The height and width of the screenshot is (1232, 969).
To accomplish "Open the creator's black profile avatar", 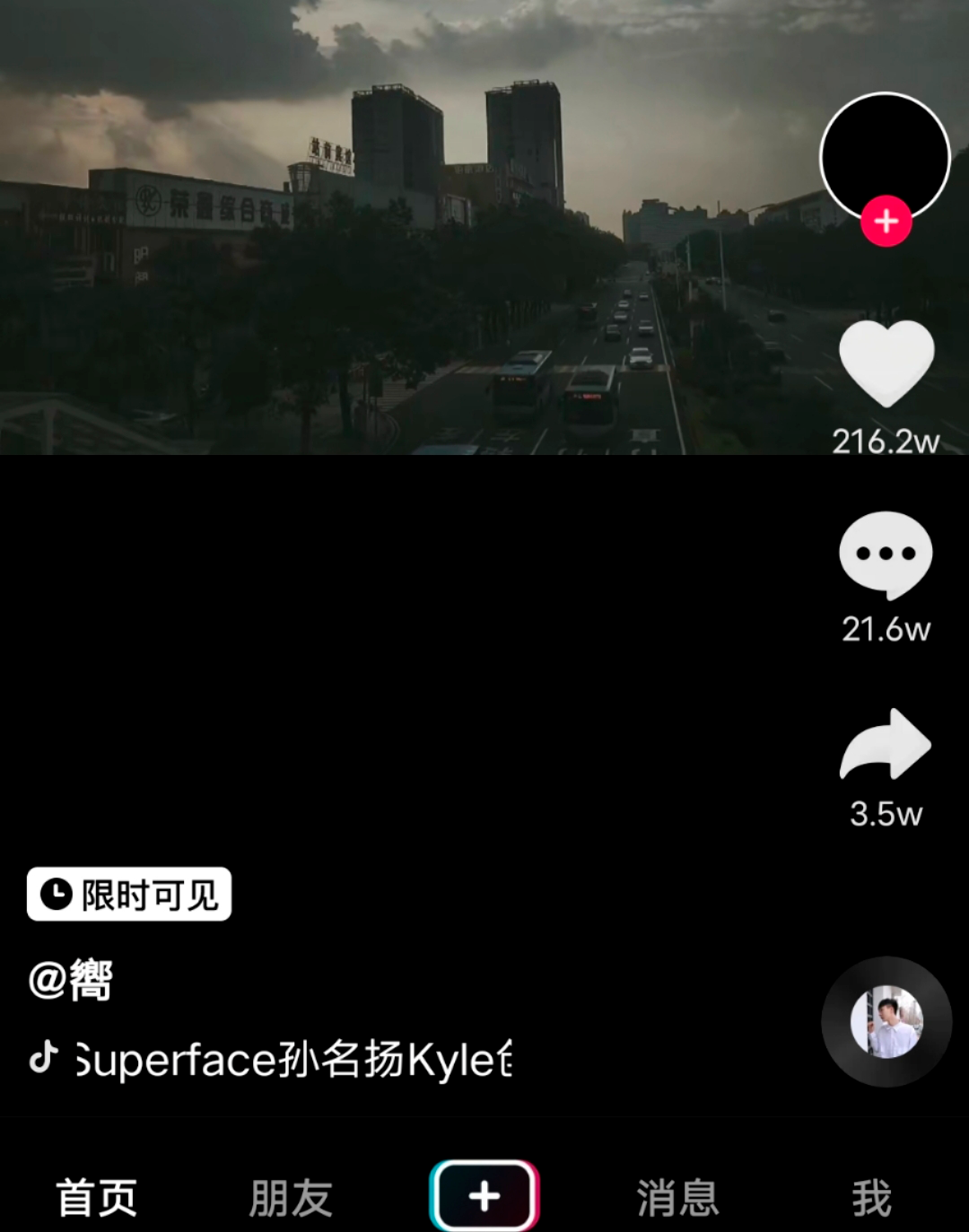I will [885, 154].
